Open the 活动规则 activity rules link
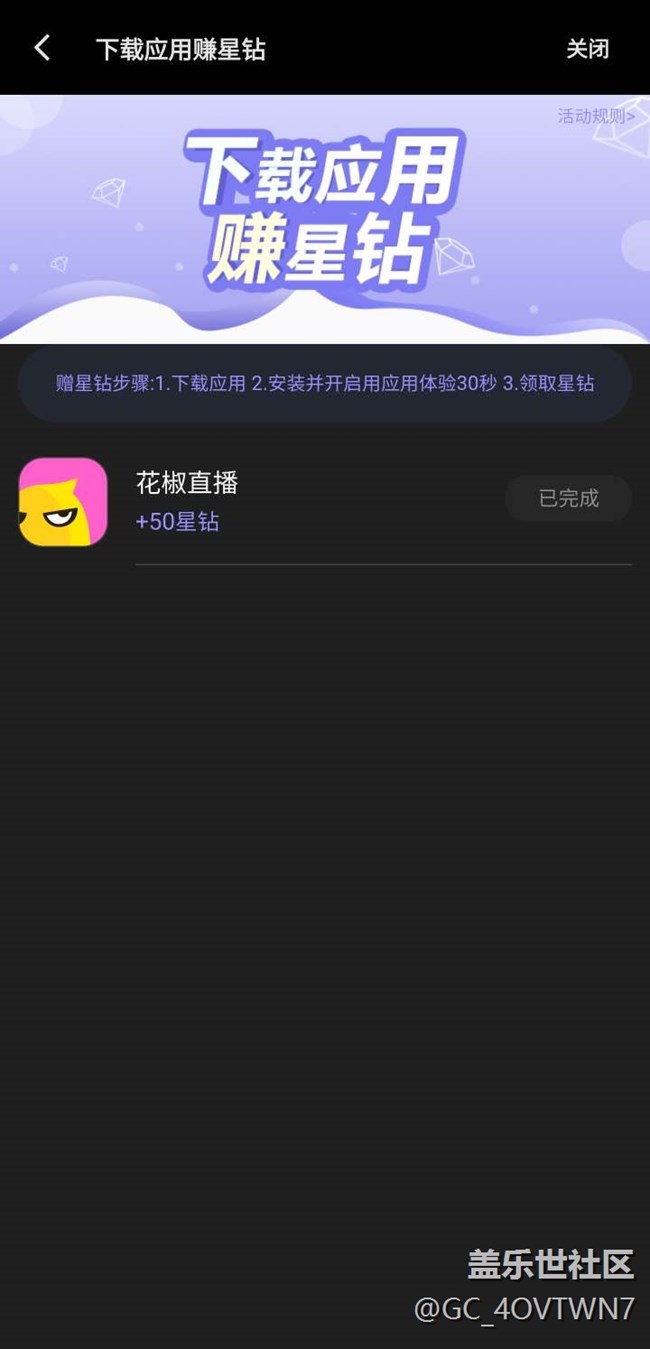 596,116
